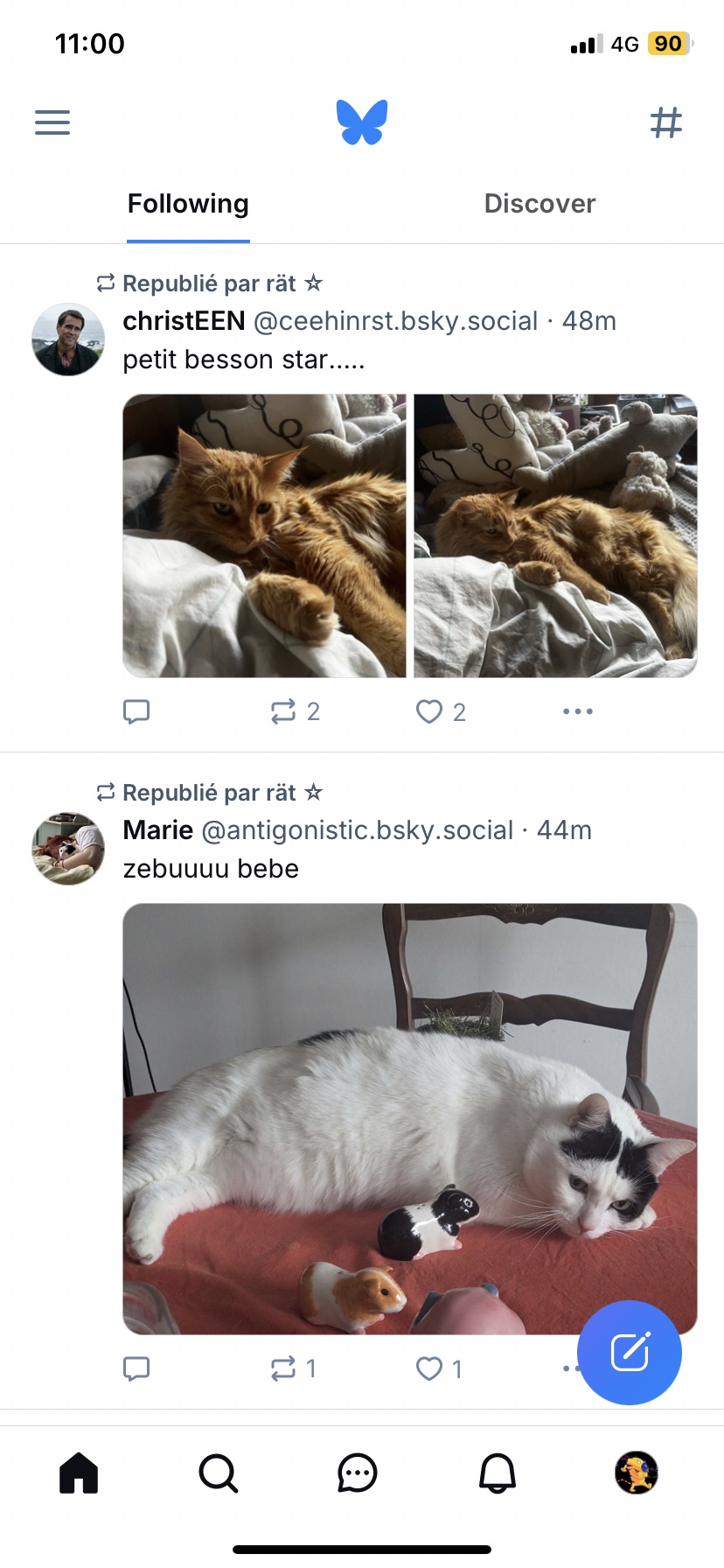Reply to christEEN's post

click(x=136, y=711)
